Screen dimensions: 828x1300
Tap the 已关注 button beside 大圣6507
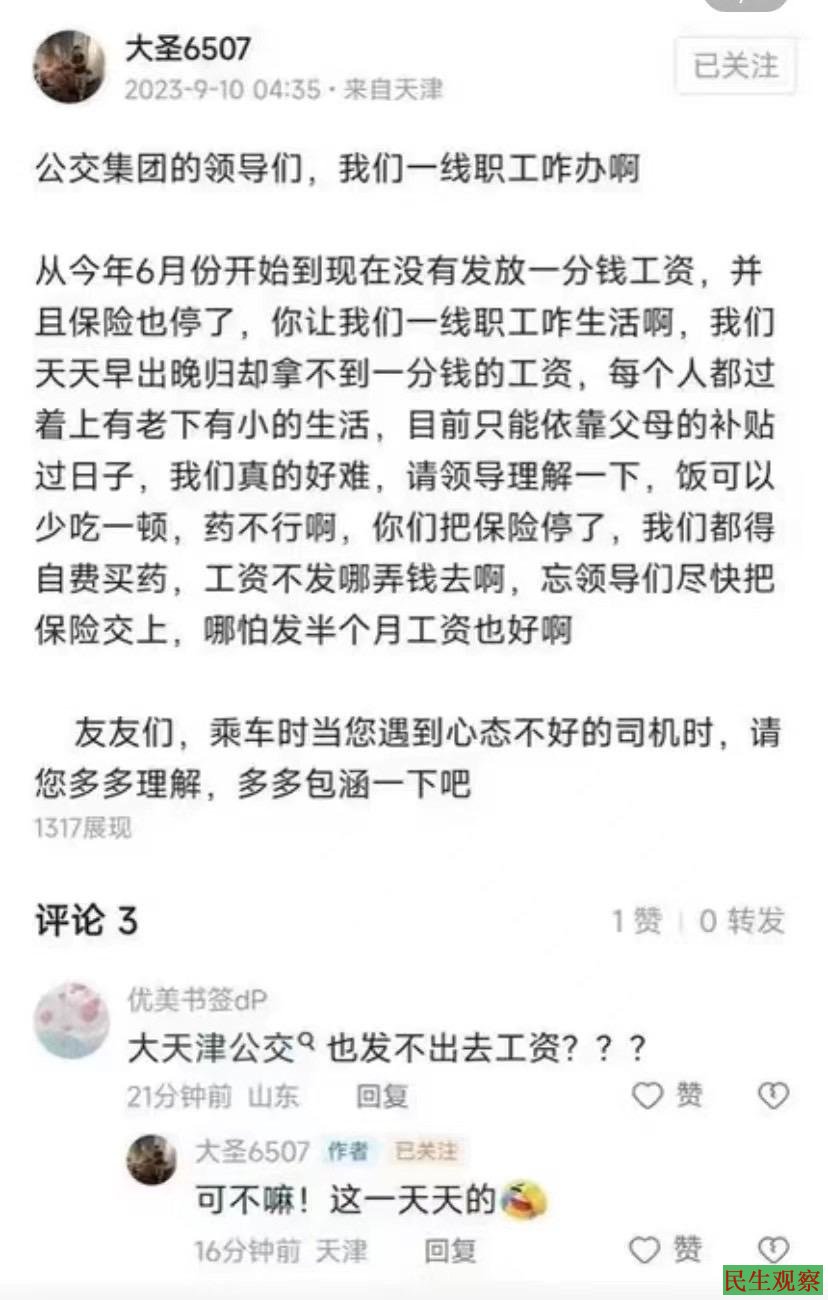(x=735, y=66)
